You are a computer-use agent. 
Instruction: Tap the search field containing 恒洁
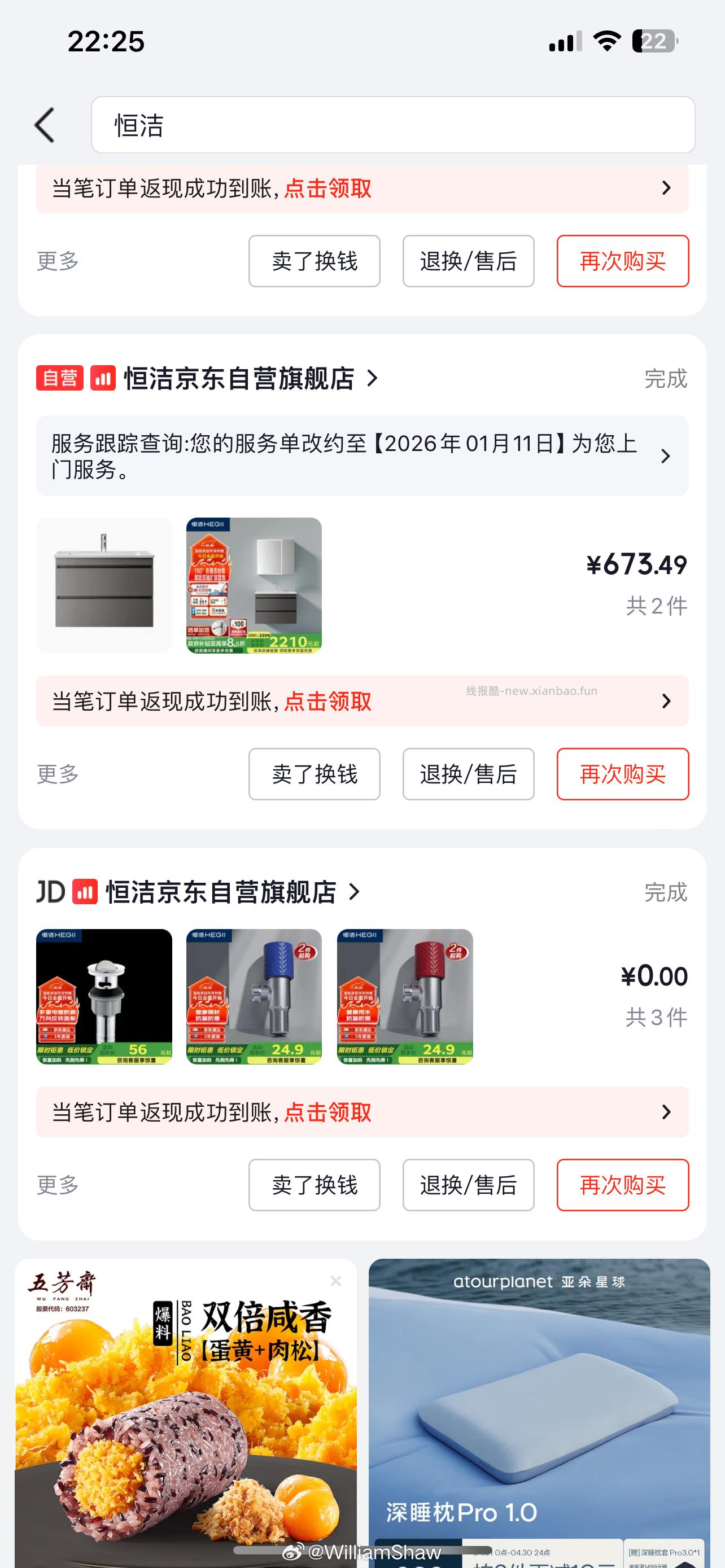click(392, 125)
